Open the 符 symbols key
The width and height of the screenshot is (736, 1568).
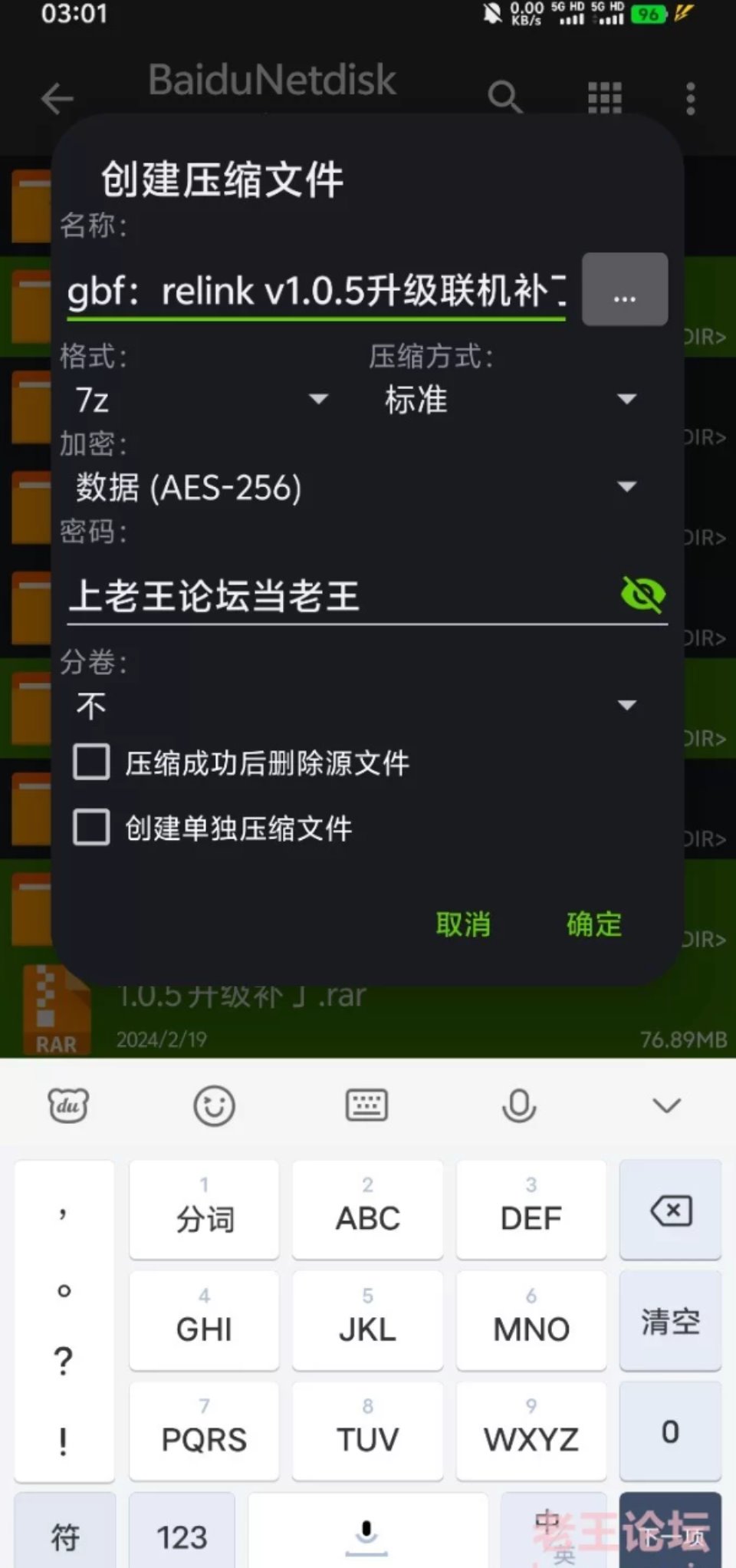65,1536
